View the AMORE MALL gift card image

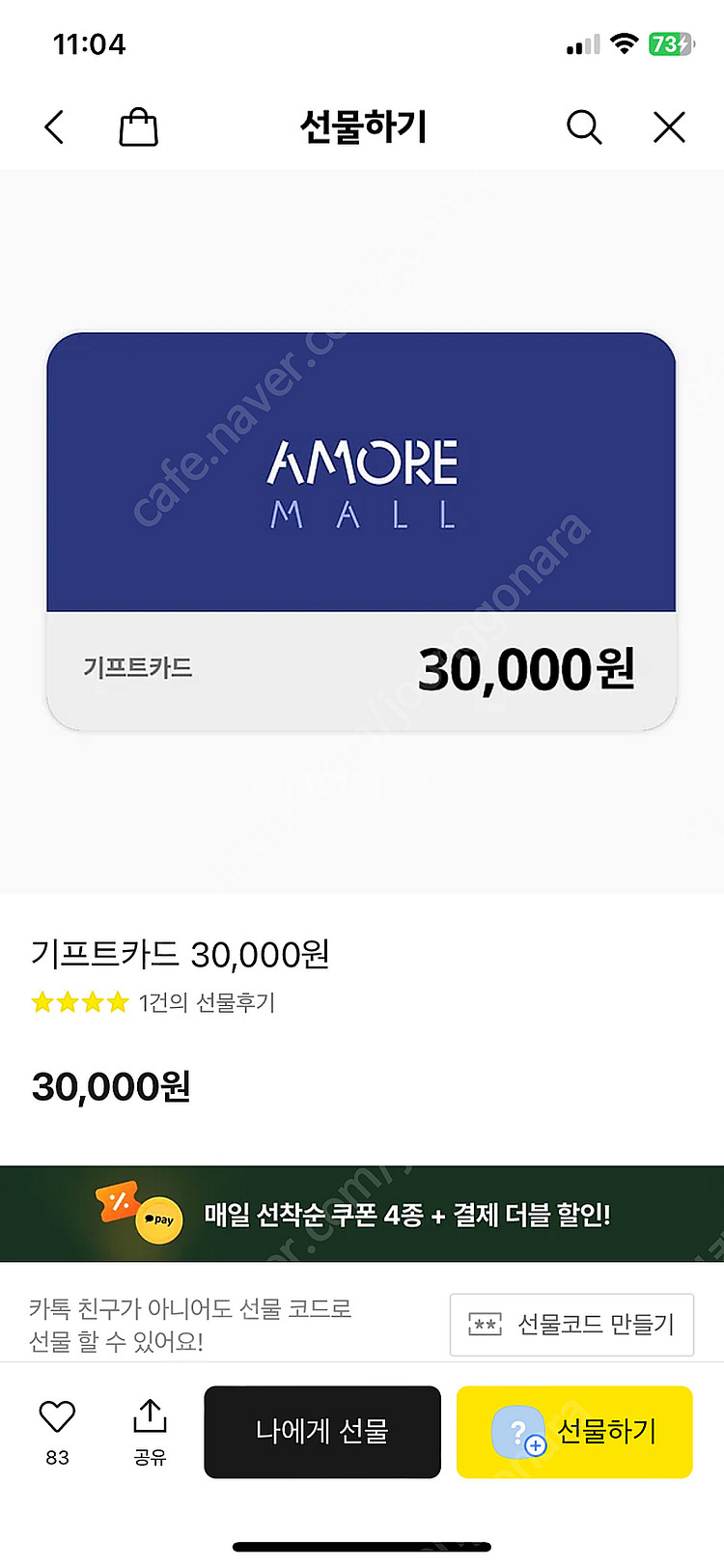[x=361, y=531]
